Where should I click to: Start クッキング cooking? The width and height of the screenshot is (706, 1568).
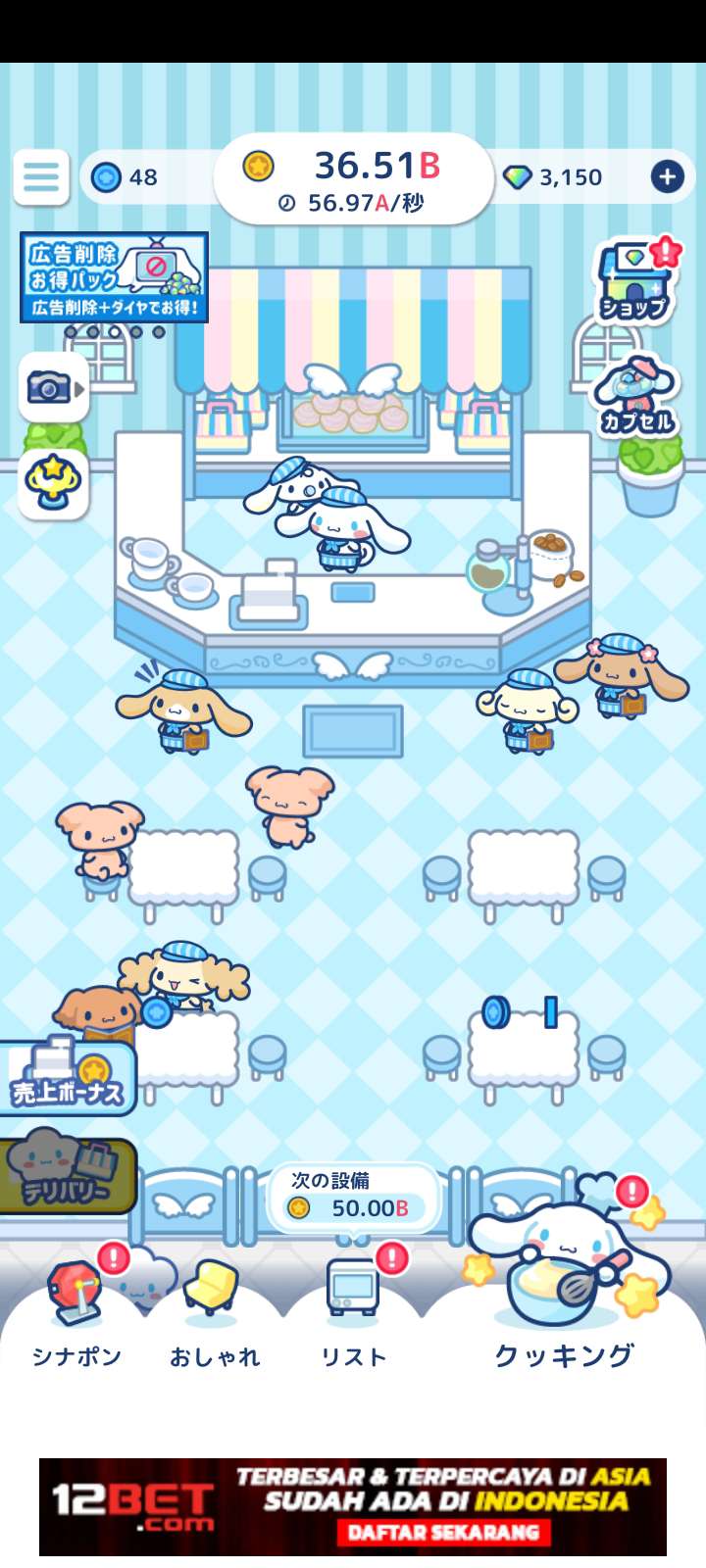564,1294
